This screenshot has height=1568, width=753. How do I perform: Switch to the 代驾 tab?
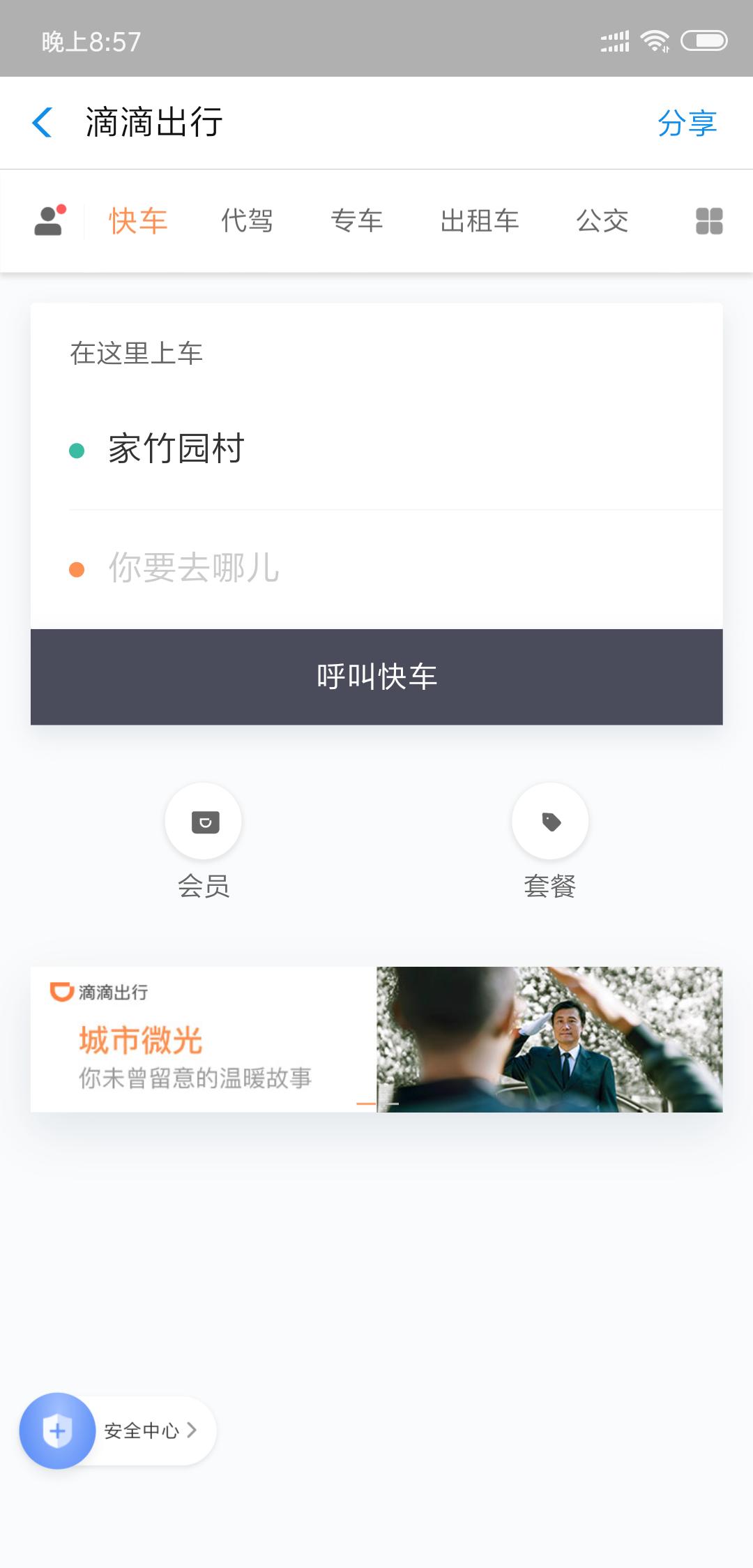pyautogui.click(x=248, y=220)
